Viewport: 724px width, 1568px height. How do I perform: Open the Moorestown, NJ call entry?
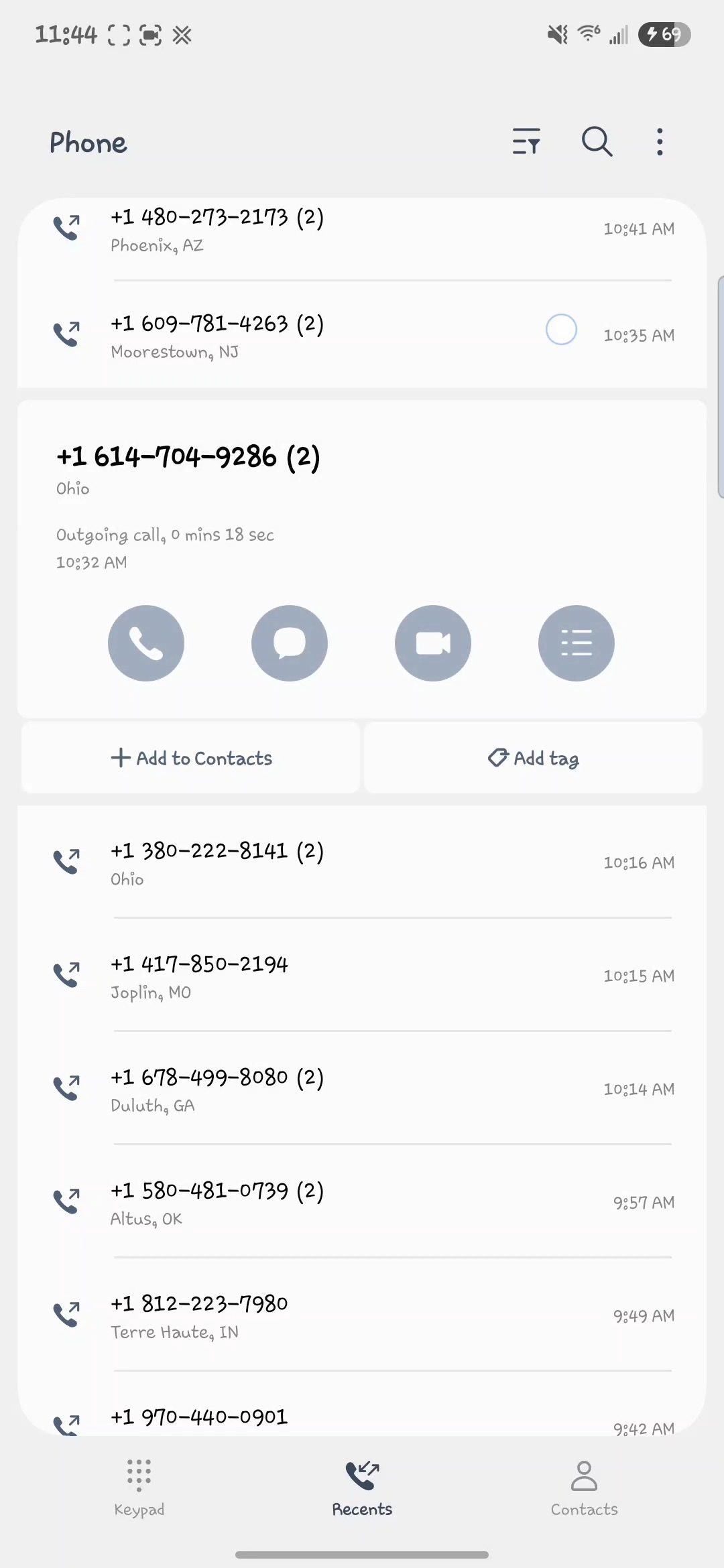point(335,336)
